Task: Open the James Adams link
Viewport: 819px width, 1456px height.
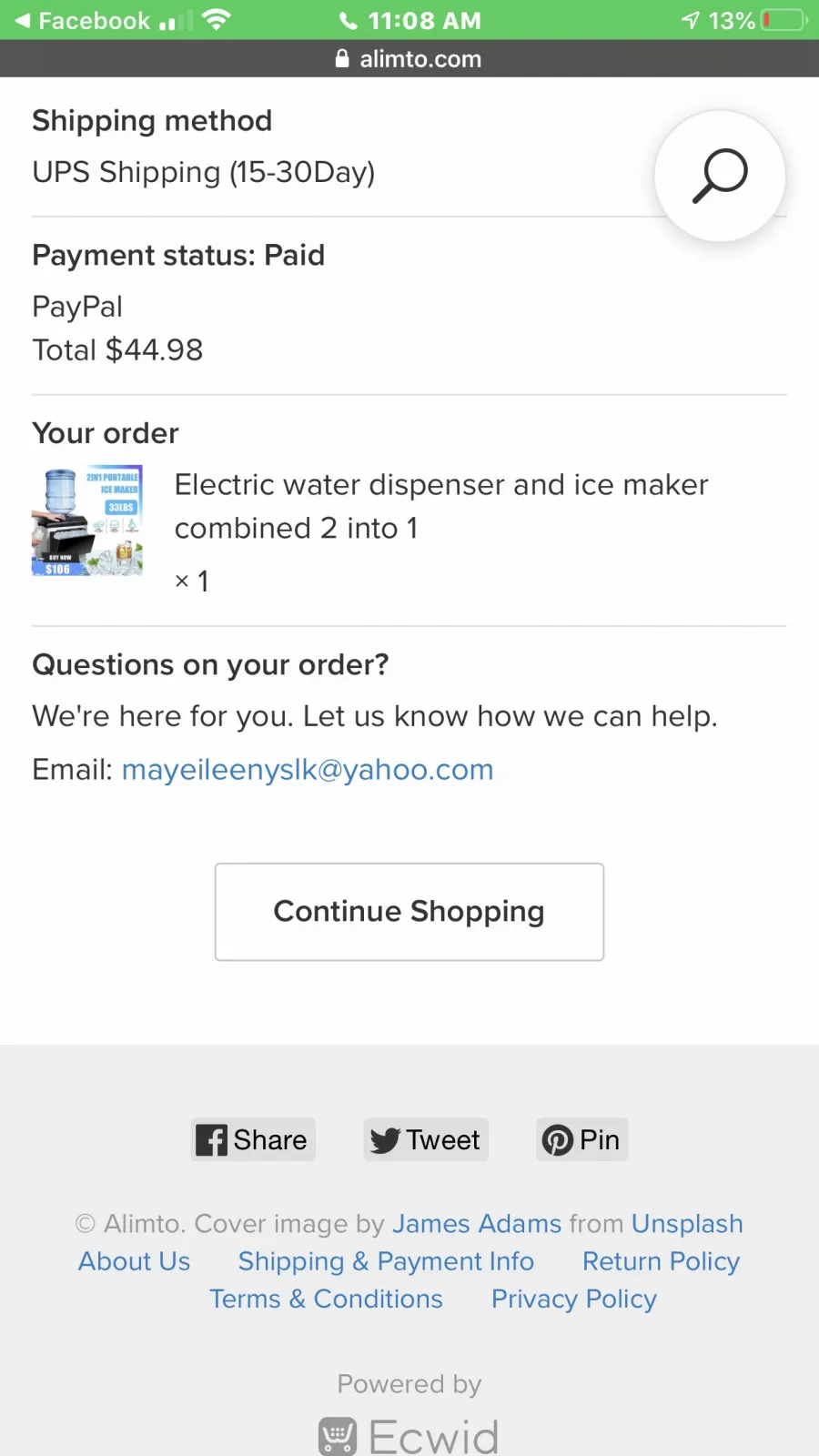Action: pyautogui.click(x=477, y=1224)
